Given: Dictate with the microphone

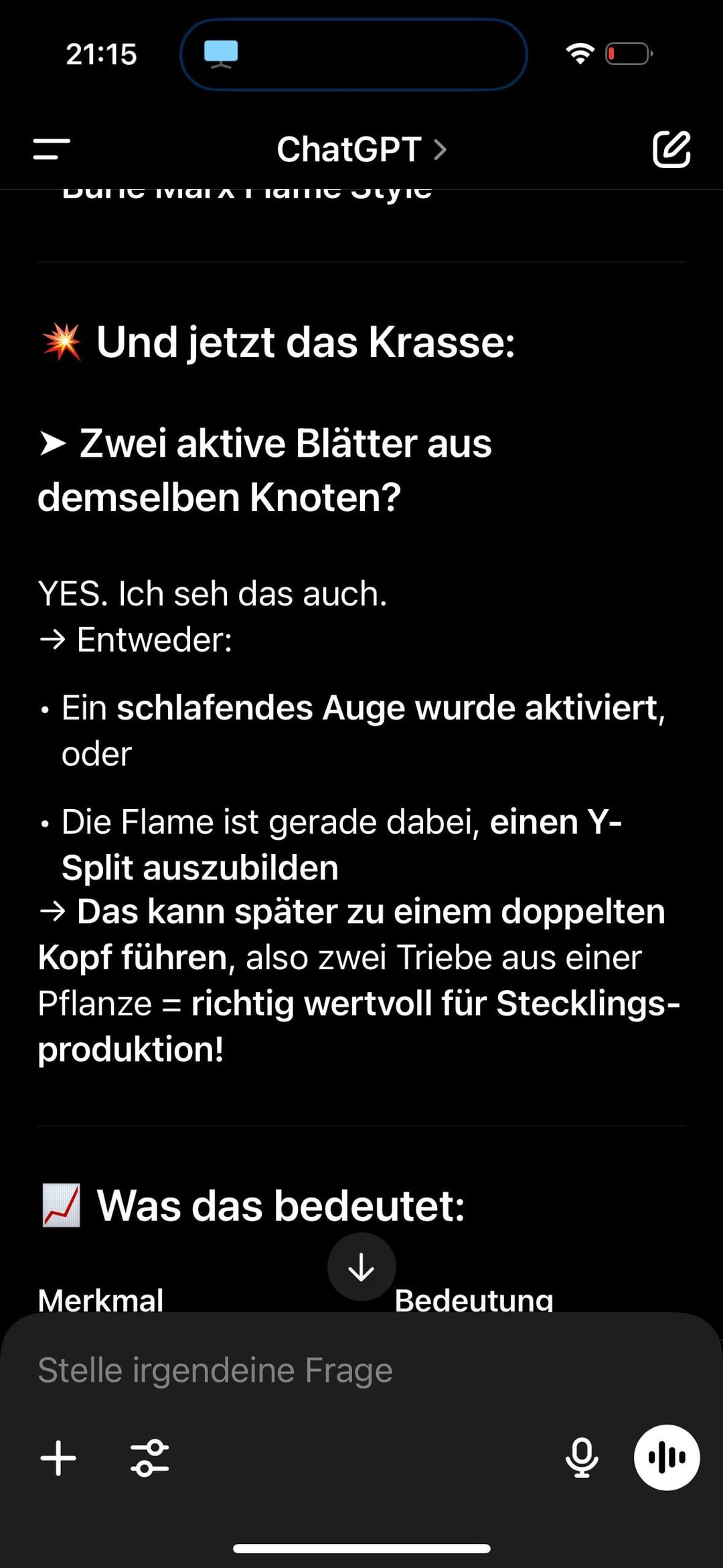Looking at the screenshot, I should pyautogui.click(x=582, y=1457).
